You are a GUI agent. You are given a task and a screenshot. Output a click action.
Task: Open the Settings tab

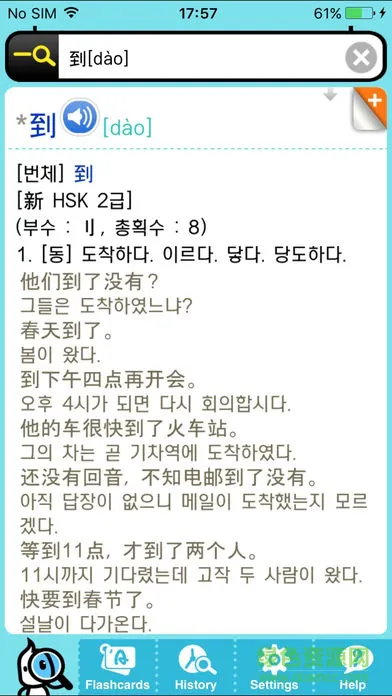click(x=274, y=667)
